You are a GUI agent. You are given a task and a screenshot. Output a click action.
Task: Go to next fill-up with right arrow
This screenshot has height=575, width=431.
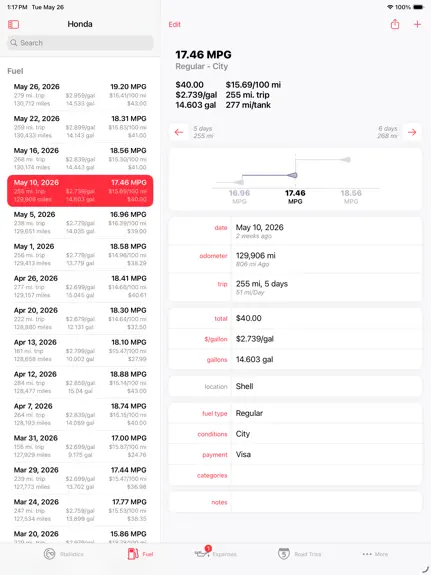(412, 132)
